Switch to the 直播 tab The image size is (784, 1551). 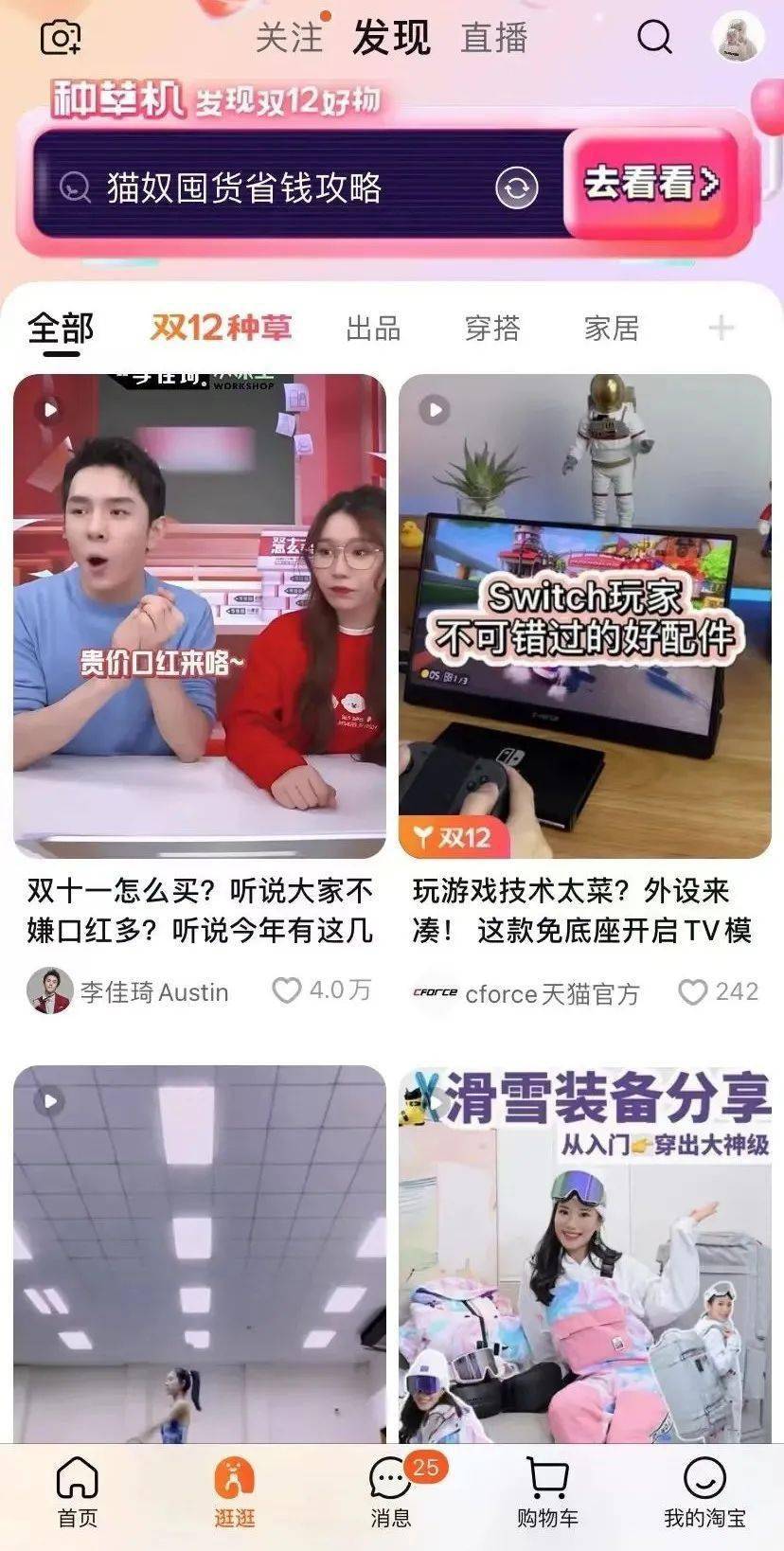pyautogui.click(x=496, y=38)
